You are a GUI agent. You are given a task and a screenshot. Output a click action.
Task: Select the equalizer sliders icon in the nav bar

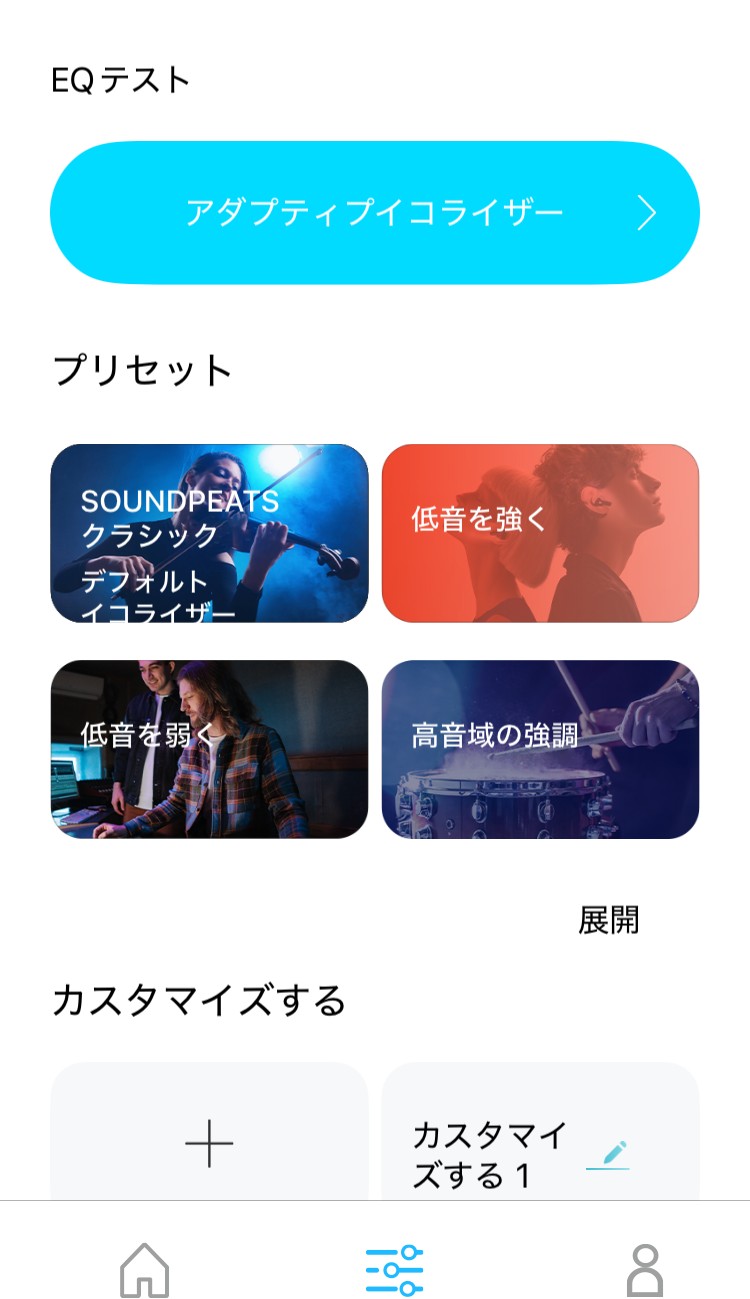pyautogui.click(x=393, y=1270)
